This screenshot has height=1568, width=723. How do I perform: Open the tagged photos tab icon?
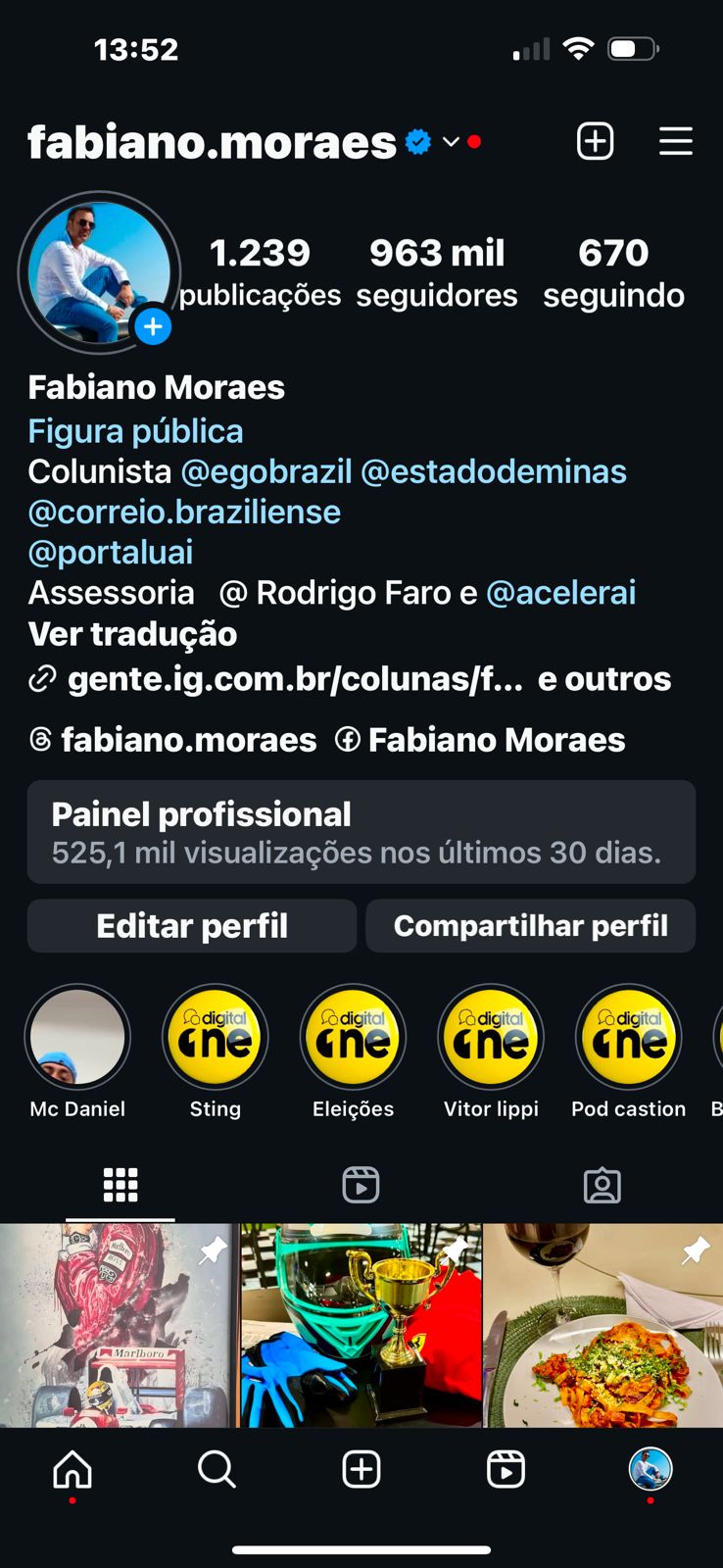(x=602, y=1184)
